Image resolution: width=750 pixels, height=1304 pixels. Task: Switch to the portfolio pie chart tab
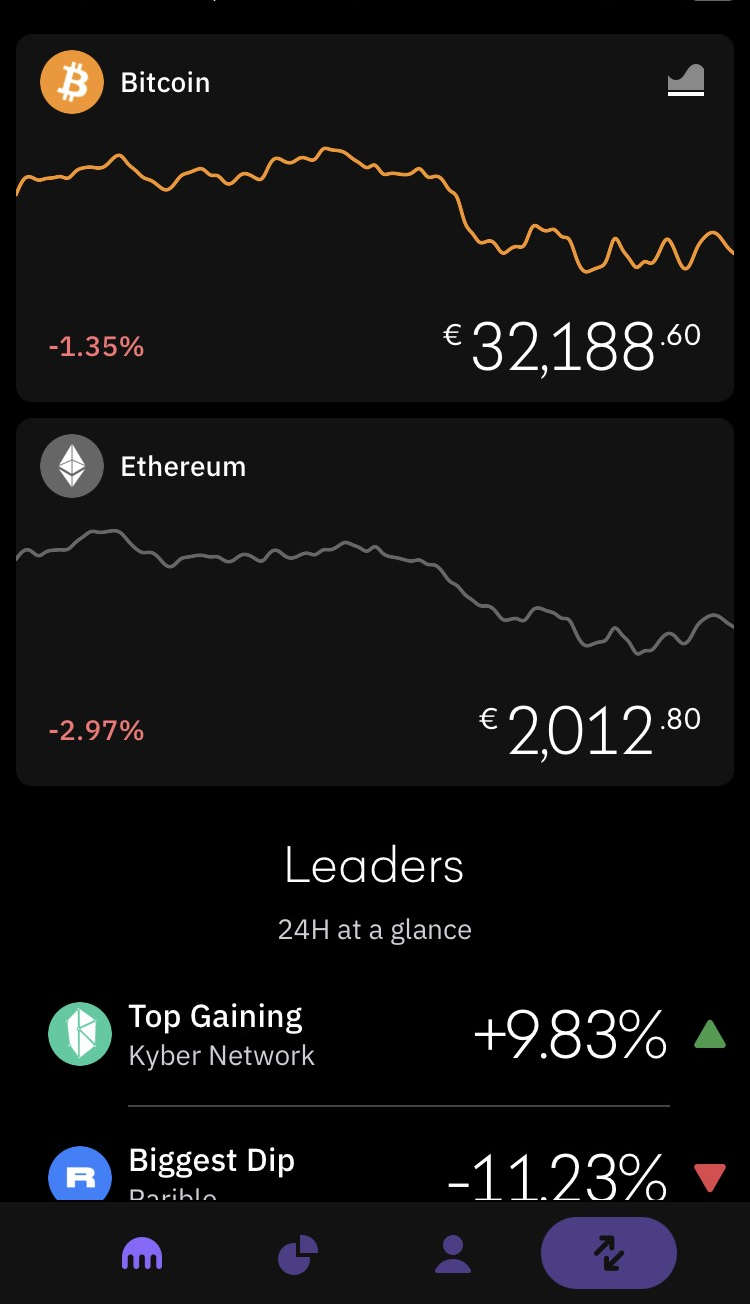[x=297, y=1253]
